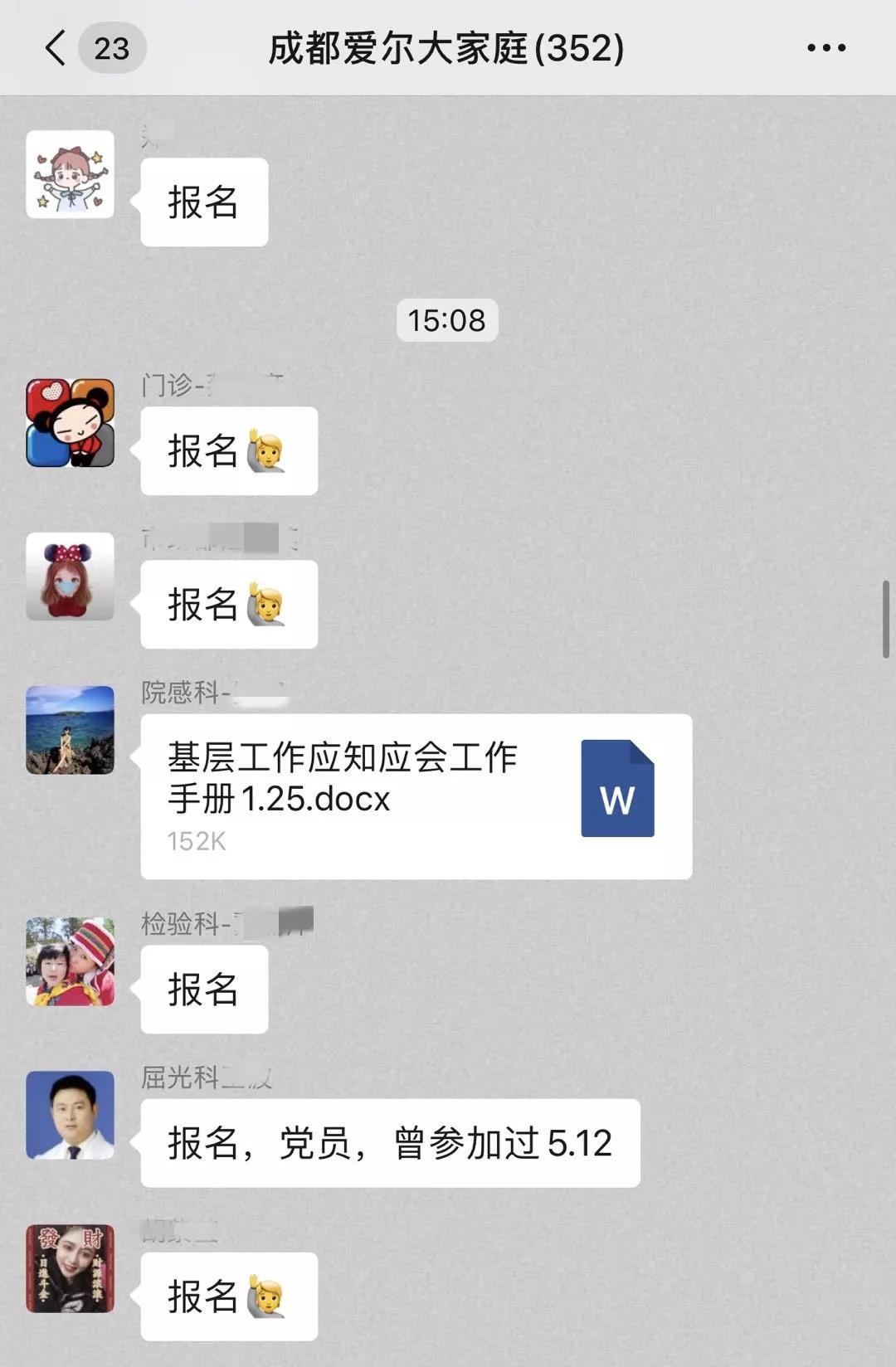The width and height of the screenshot is (896, 1367).
Task: Tap the 门诊 member's cartoon avatar
Action: coord(70,423)
